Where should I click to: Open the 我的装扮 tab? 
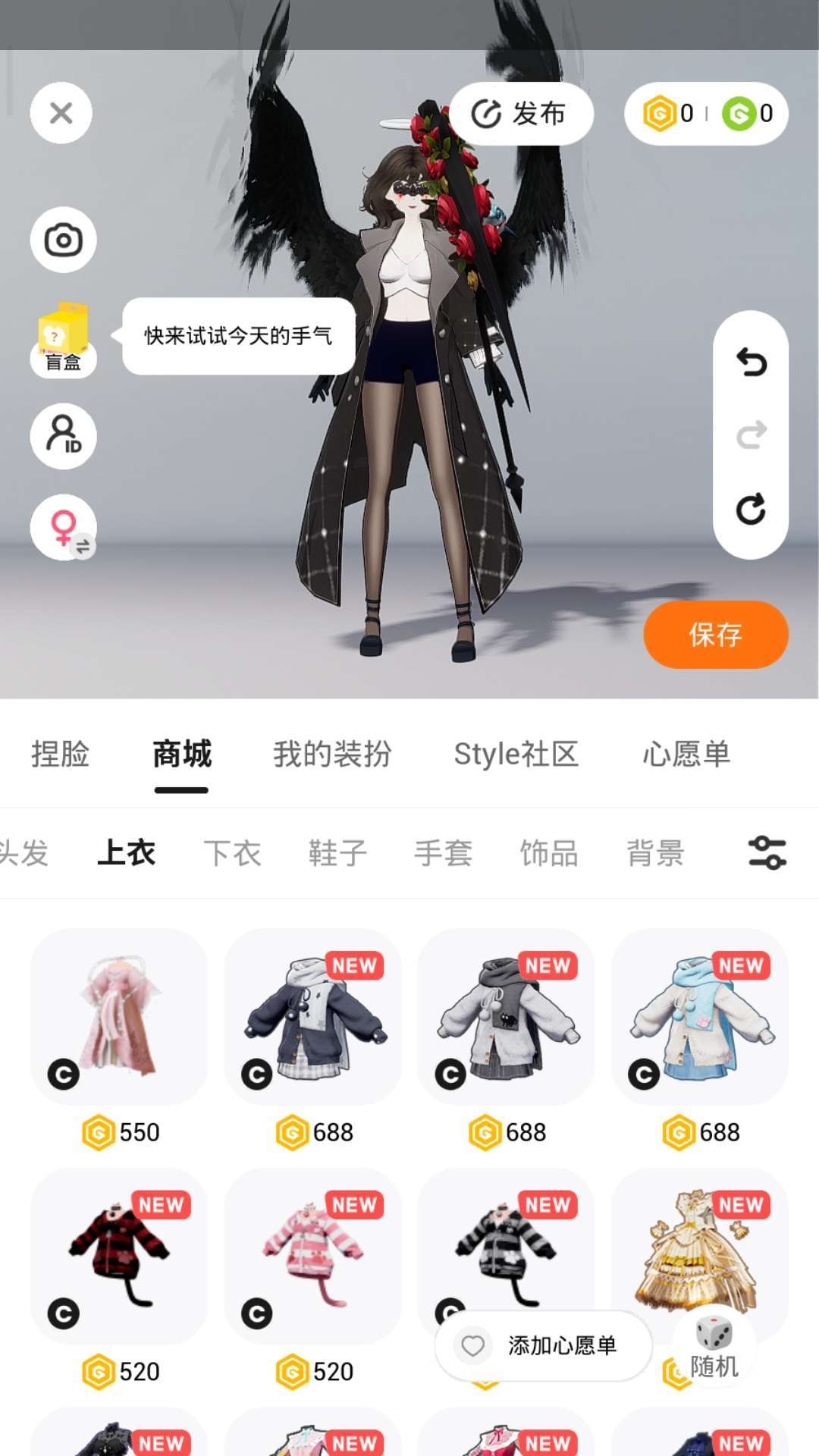pos(332,755)
